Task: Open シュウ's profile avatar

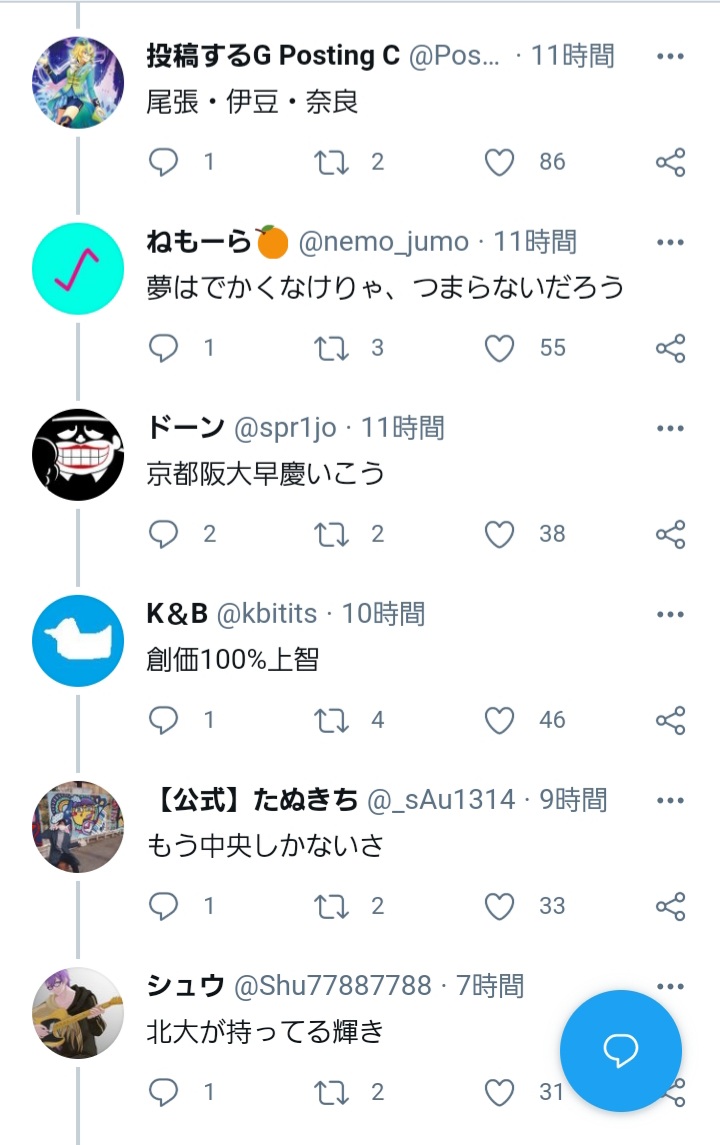Action: coord(78,1012)
